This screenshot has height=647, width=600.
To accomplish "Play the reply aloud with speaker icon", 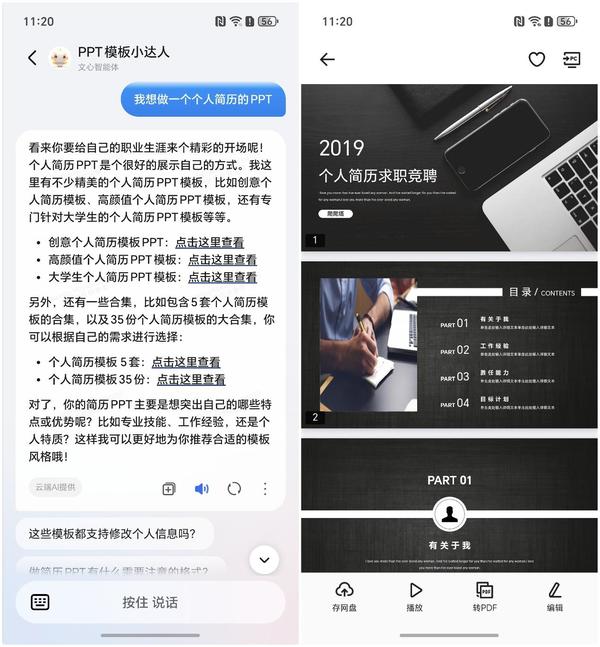I will 201,489.
